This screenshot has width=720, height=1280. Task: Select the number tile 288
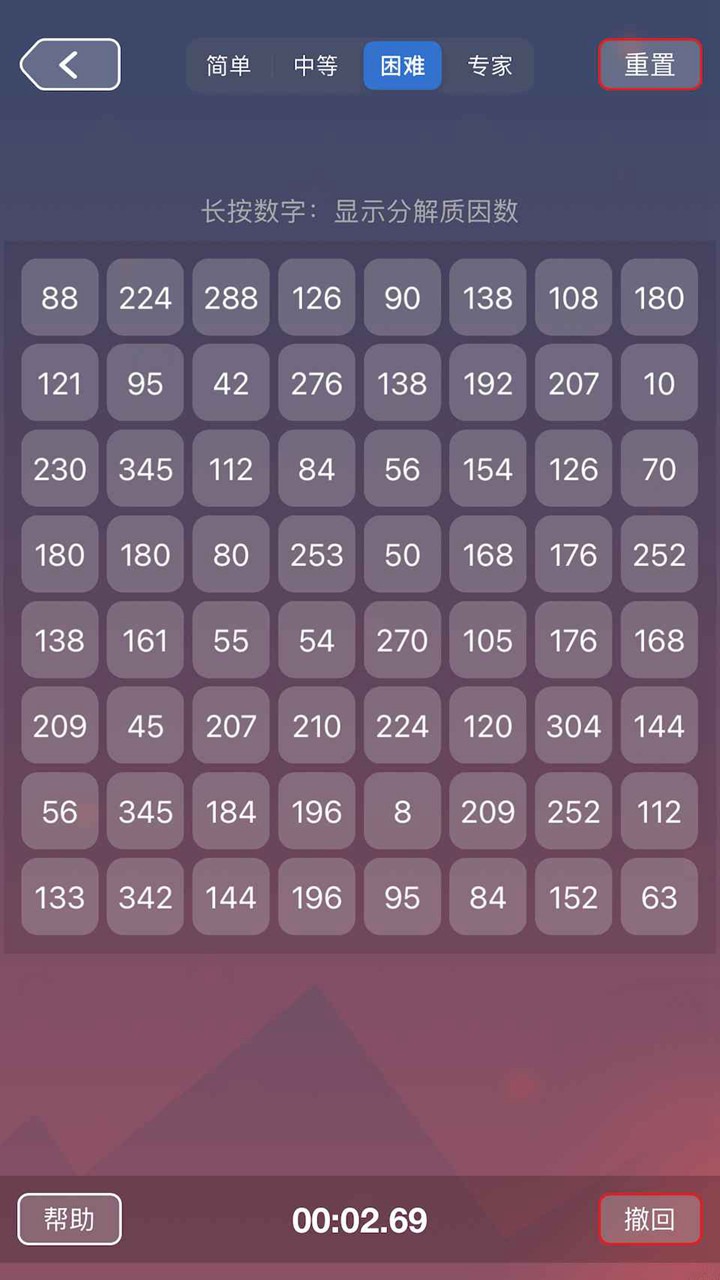tap(231, 298)
